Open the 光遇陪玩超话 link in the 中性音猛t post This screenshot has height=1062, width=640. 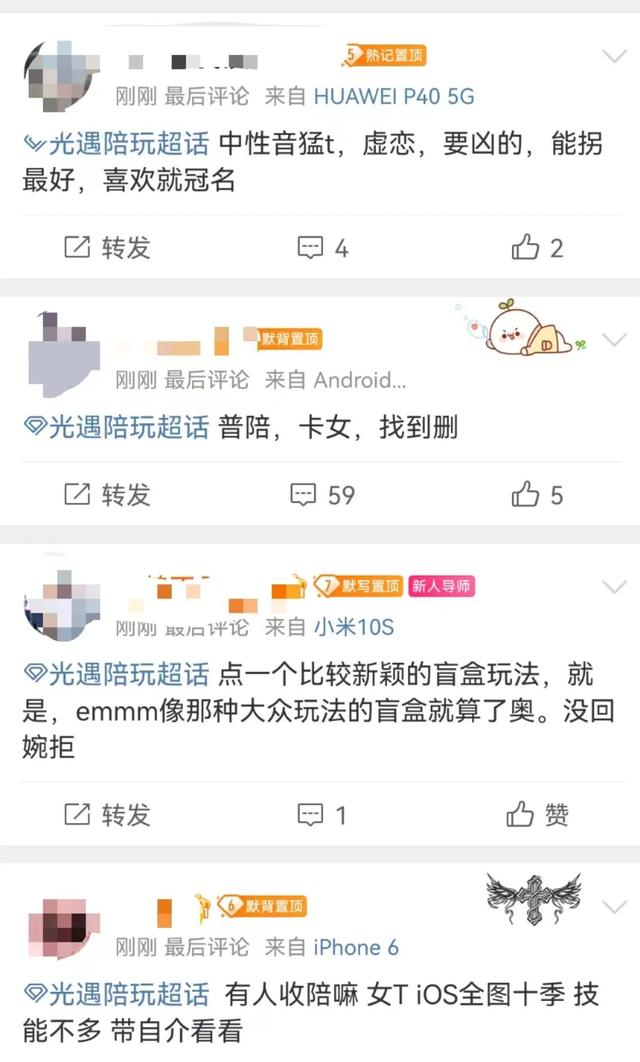tap(115, 144)
